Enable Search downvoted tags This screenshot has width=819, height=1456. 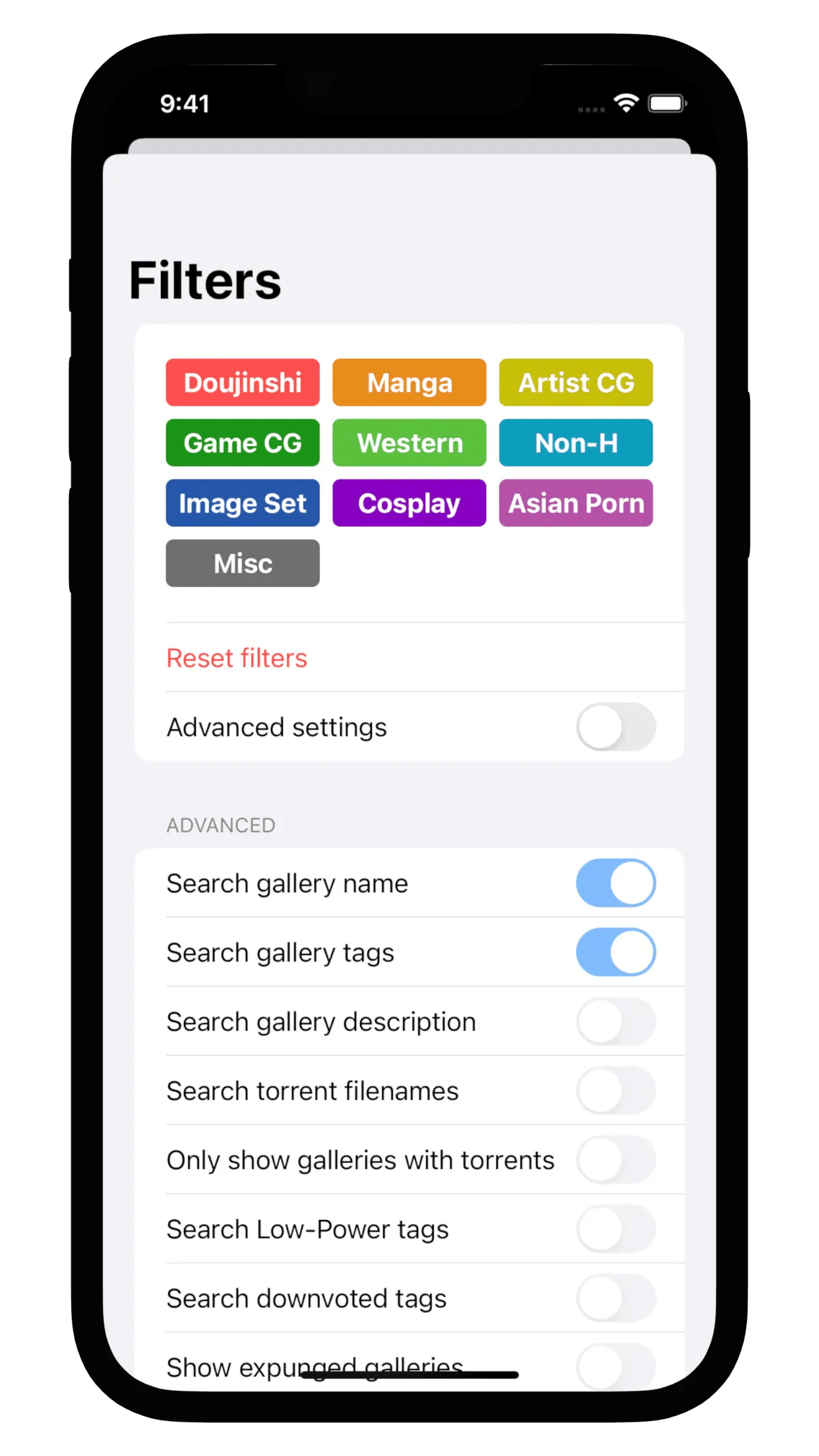[x=616, y=1298]
